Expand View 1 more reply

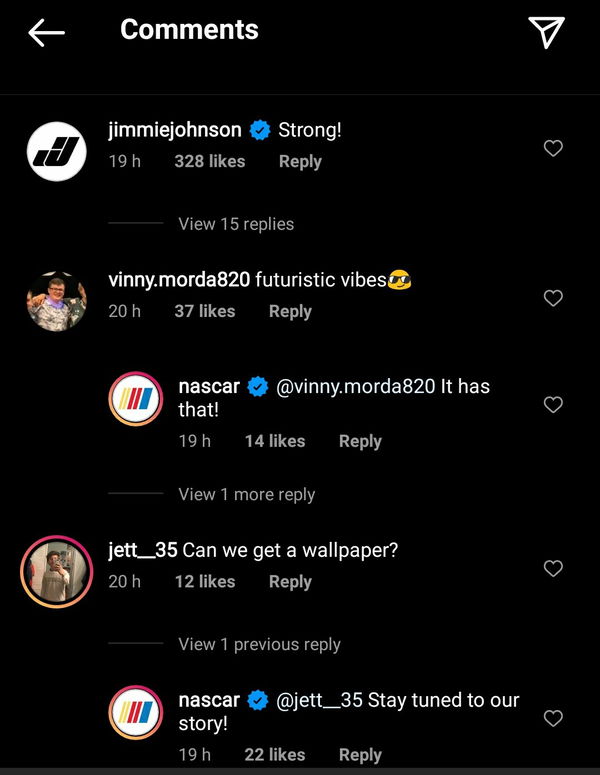point(246,494)
